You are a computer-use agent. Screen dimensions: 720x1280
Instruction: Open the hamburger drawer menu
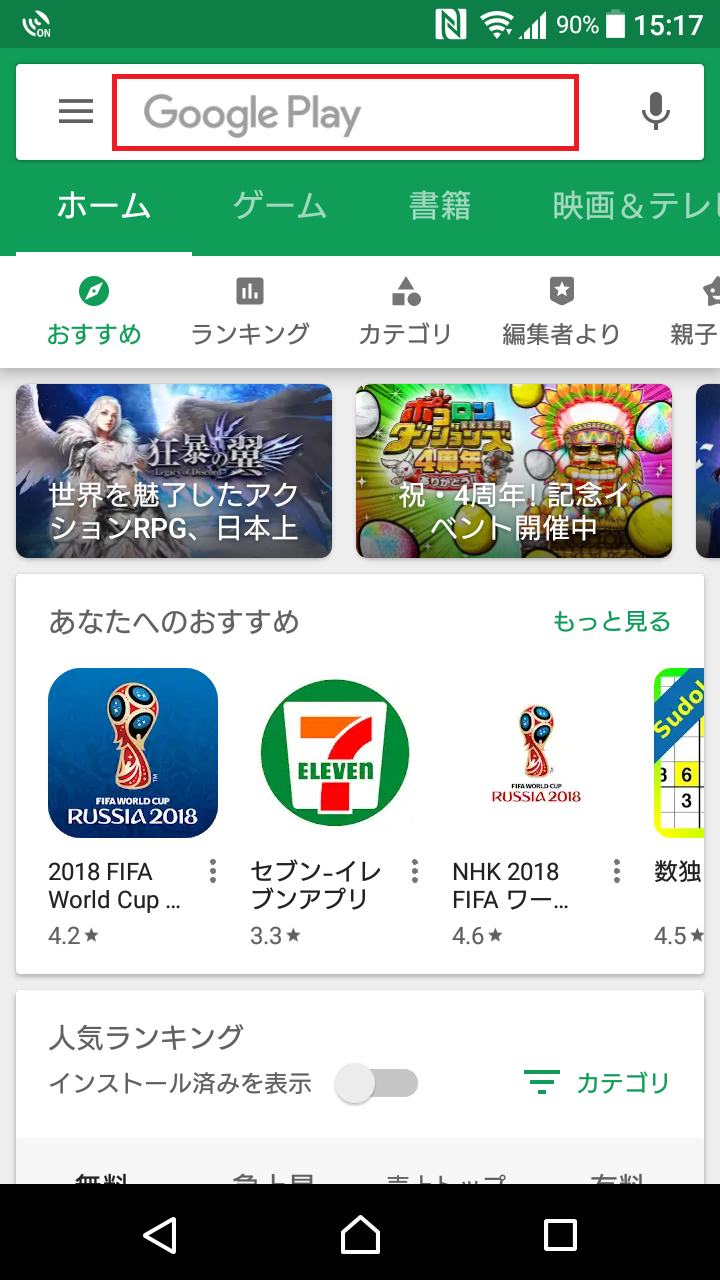[76, 111]
